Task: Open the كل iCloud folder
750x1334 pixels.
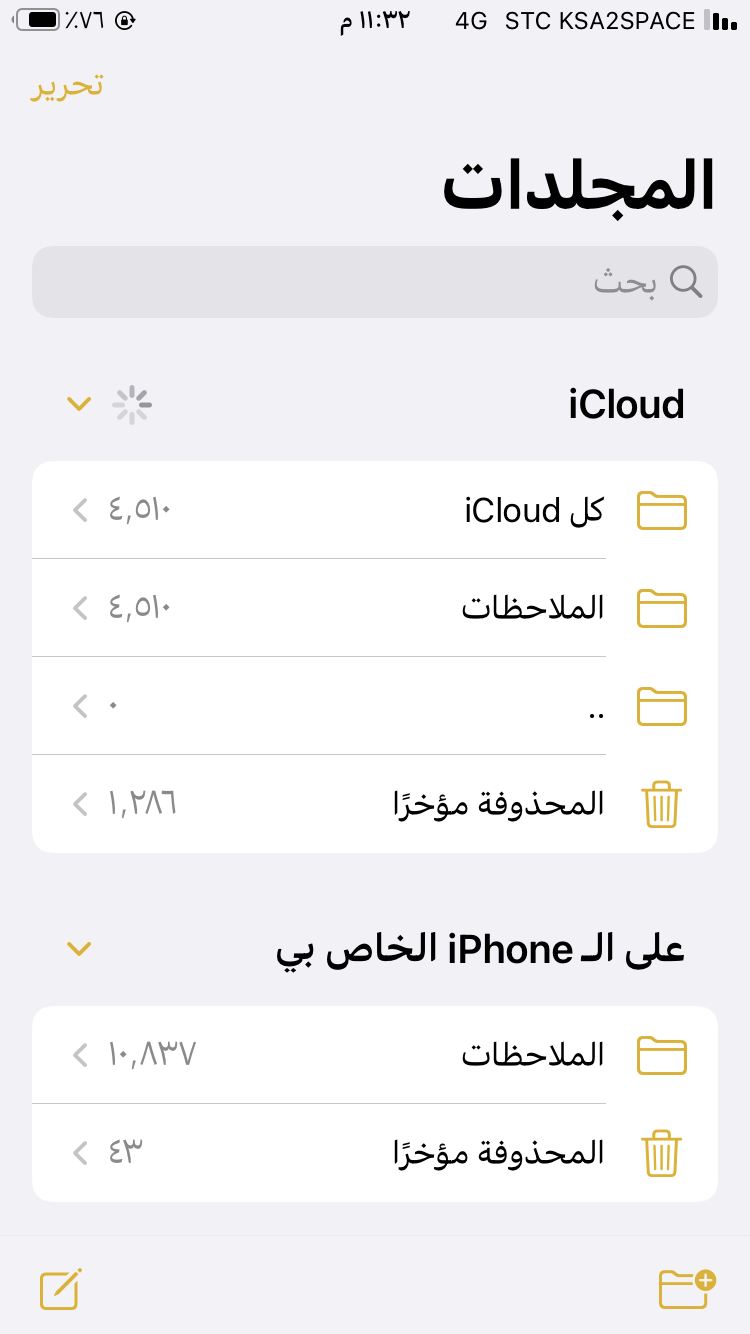Action: pos(375,510)
